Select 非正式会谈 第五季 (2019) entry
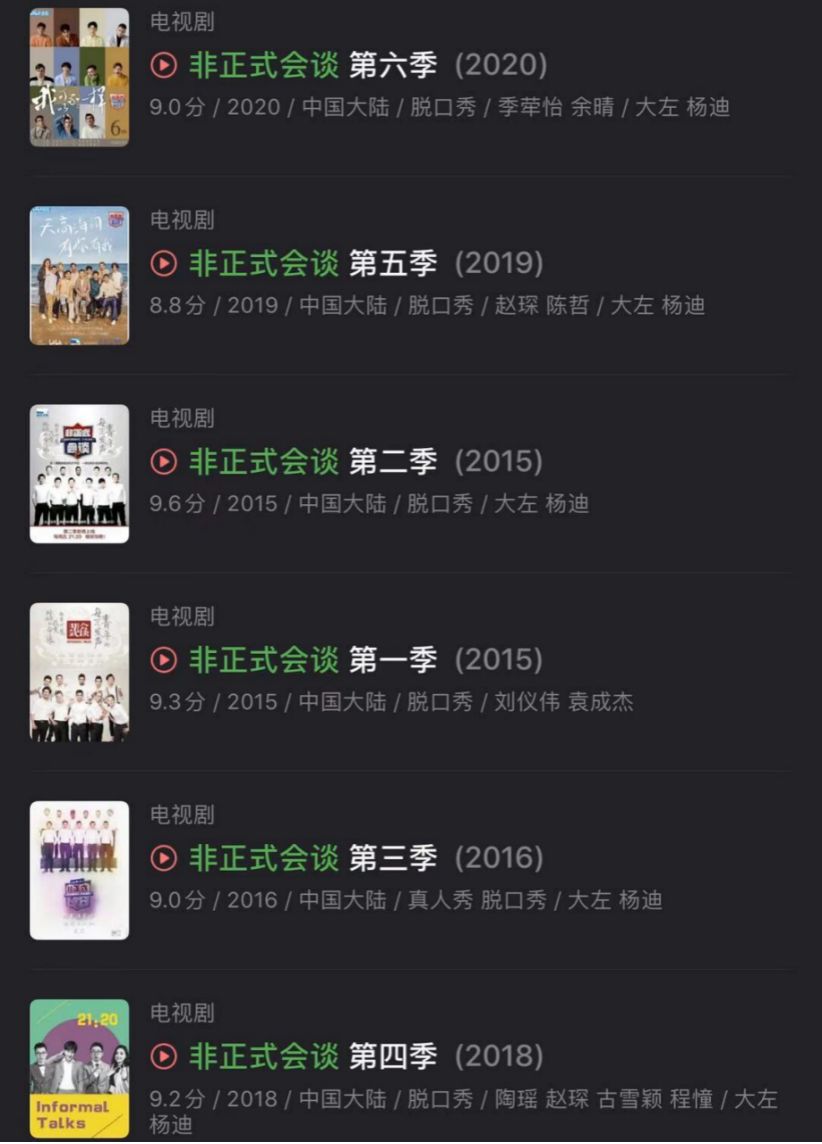 tap(346, 264)
